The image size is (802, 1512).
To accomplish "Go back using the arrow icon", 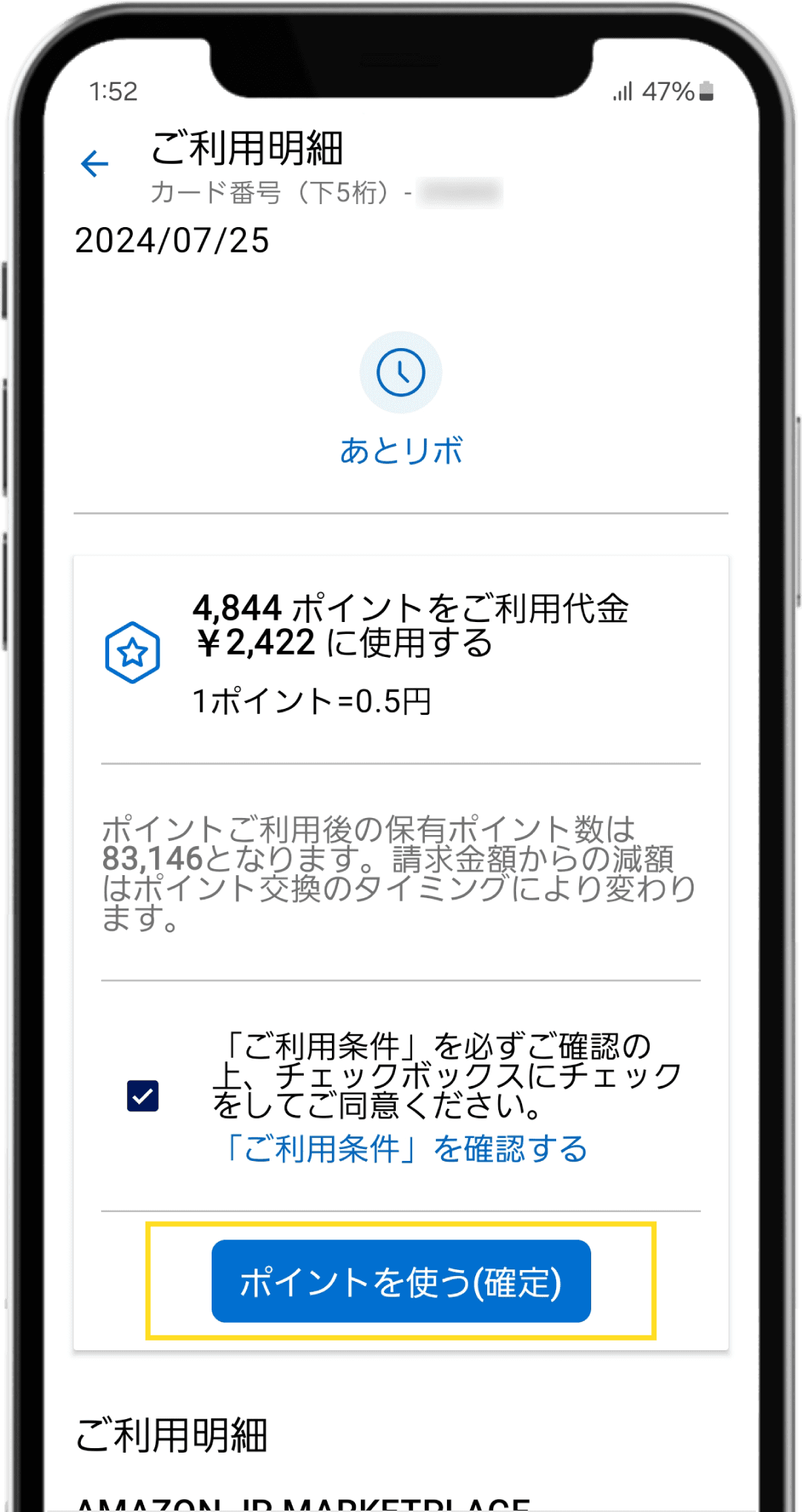I will tap(95, 164).
